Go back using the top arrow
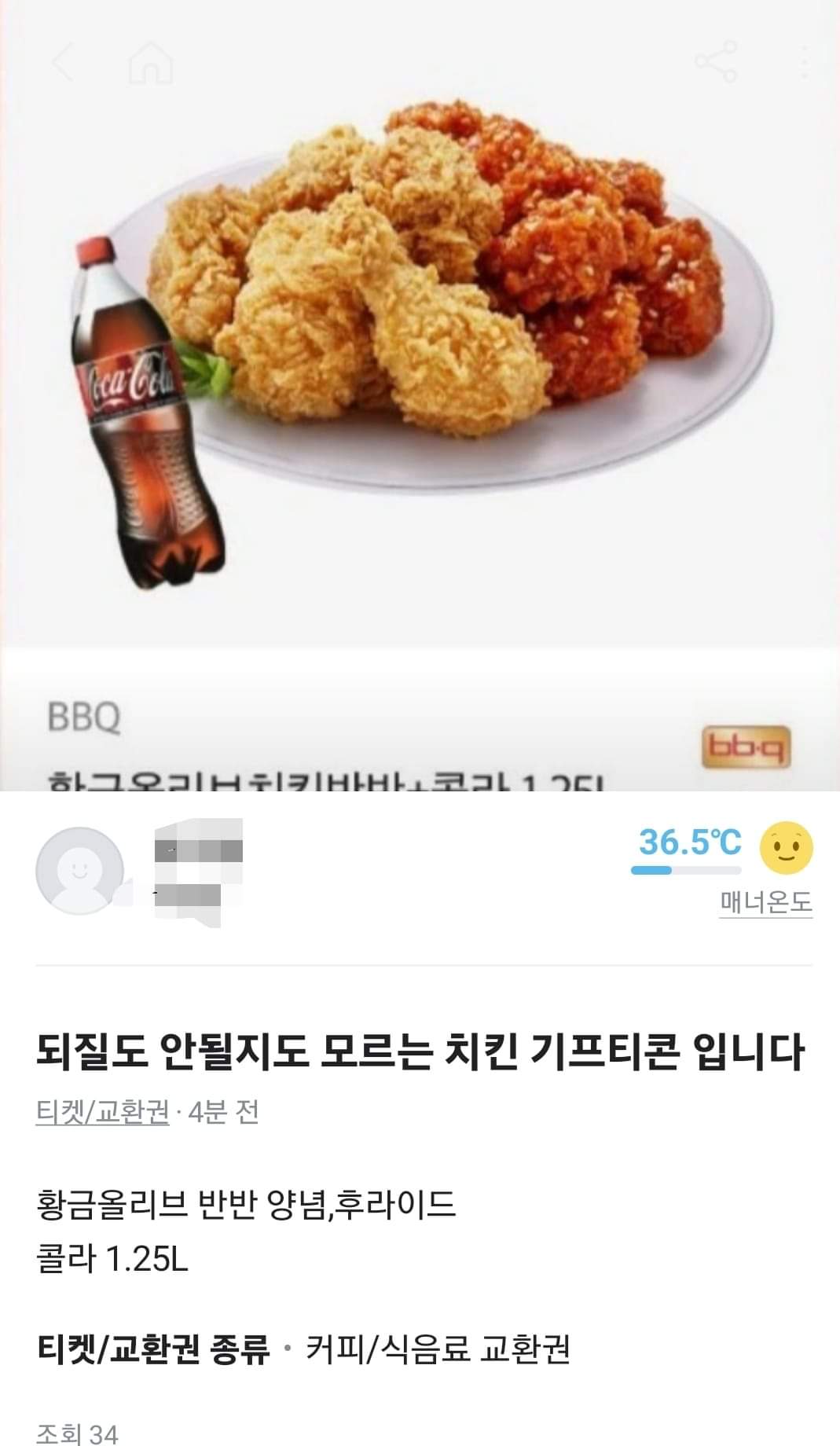Viewport: 840px width, 1446px height. pos(63,62)
